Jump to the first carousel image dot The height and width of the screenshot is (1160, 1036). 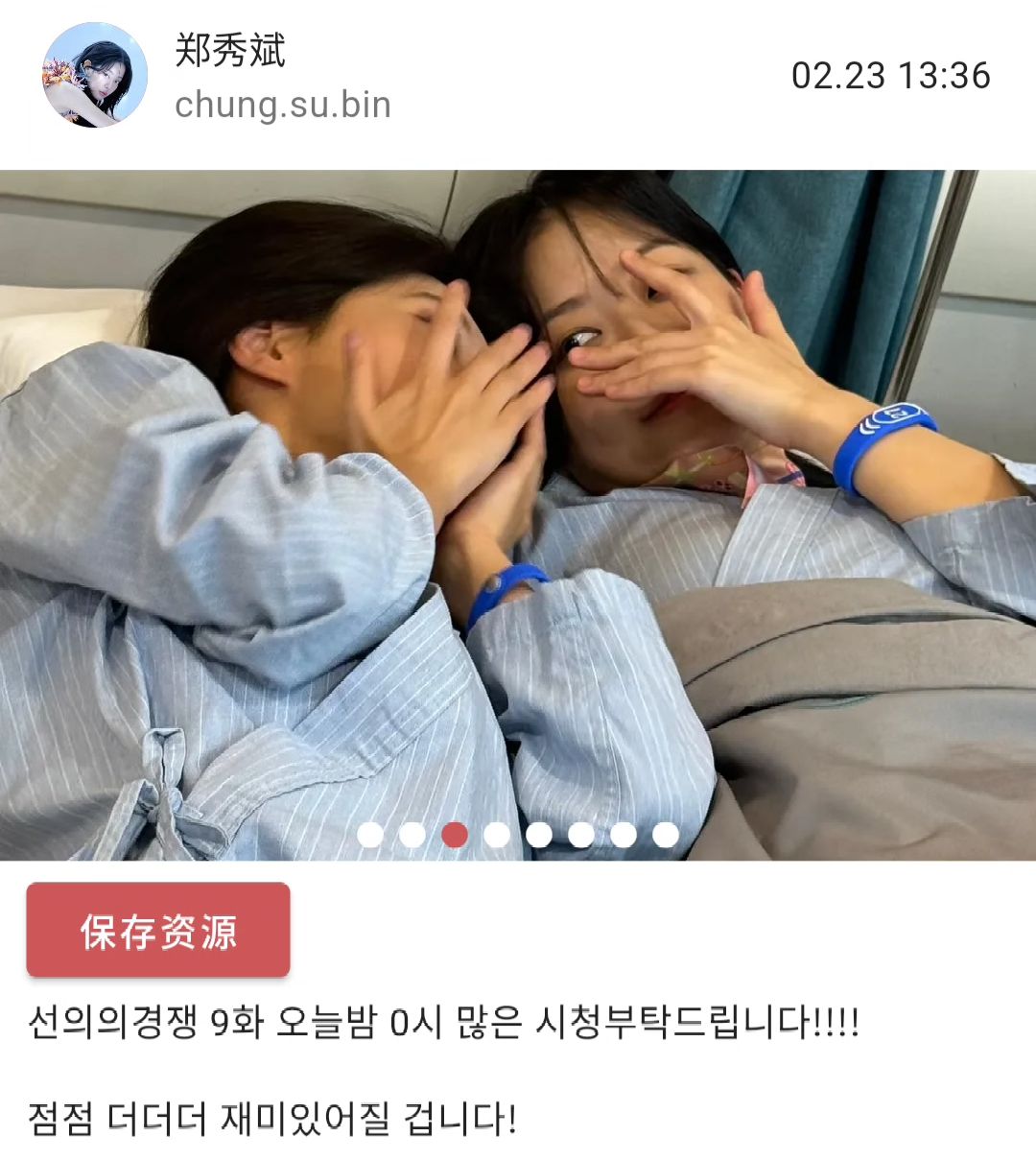(x=370, y=835)
